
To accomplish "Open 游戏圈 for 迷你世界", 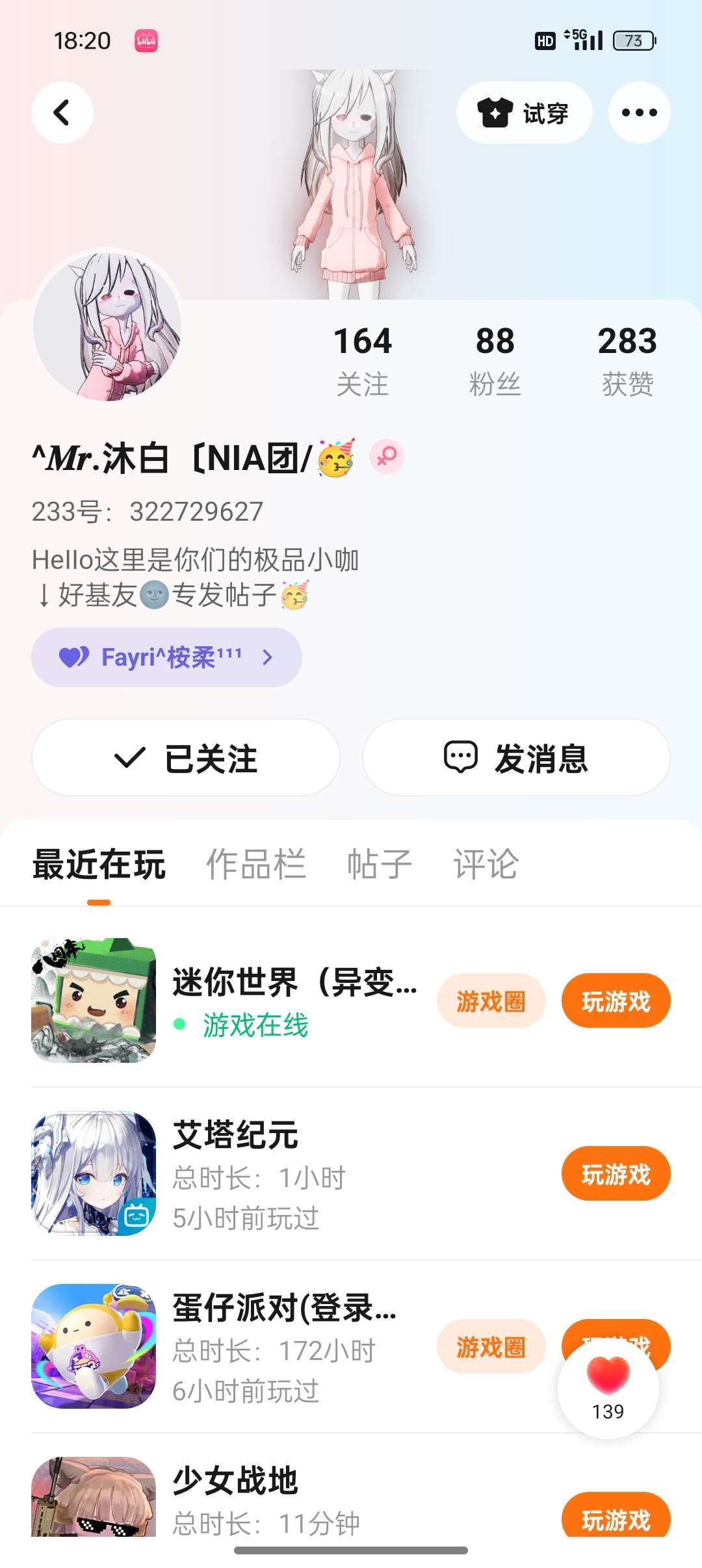I will (491, 1001).
